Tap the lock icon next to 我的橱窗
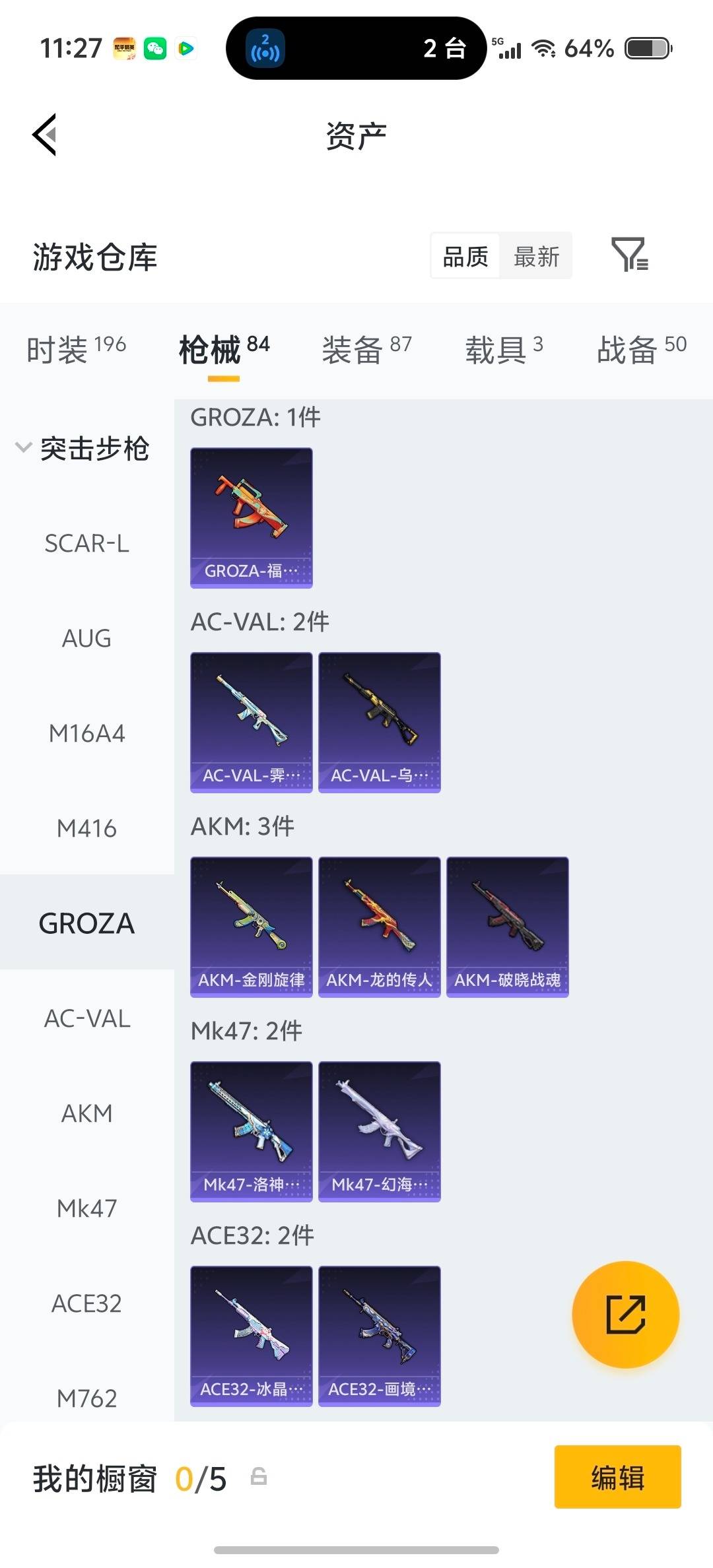713x1568 pixels. (x=259, y=1479)
